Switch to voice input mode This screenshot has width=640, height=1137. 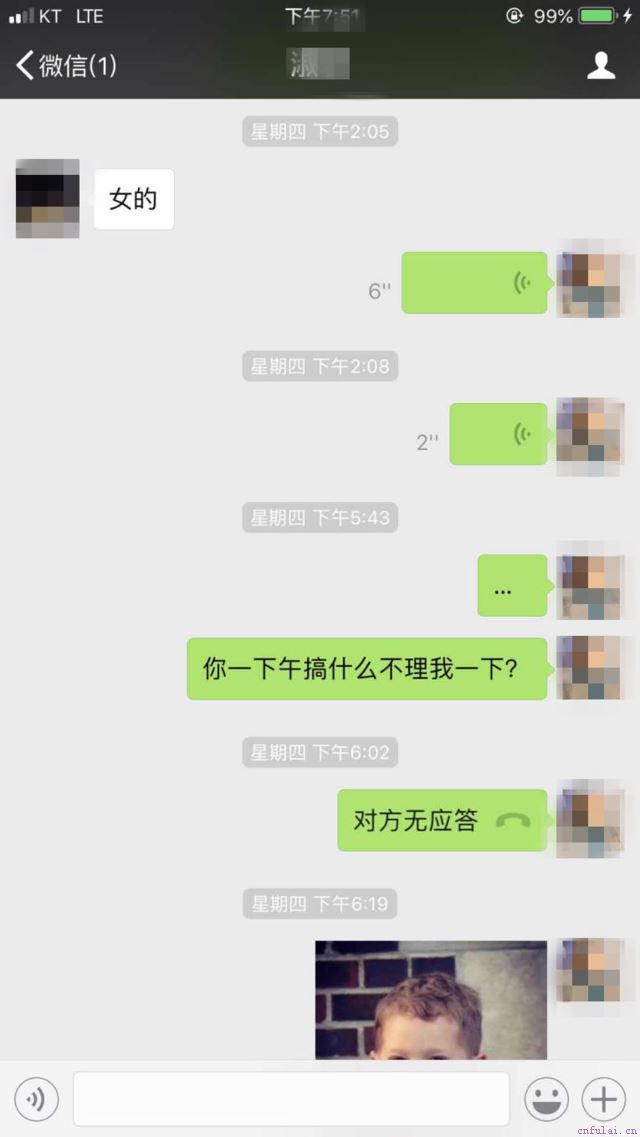click(x=37, y=1100)
